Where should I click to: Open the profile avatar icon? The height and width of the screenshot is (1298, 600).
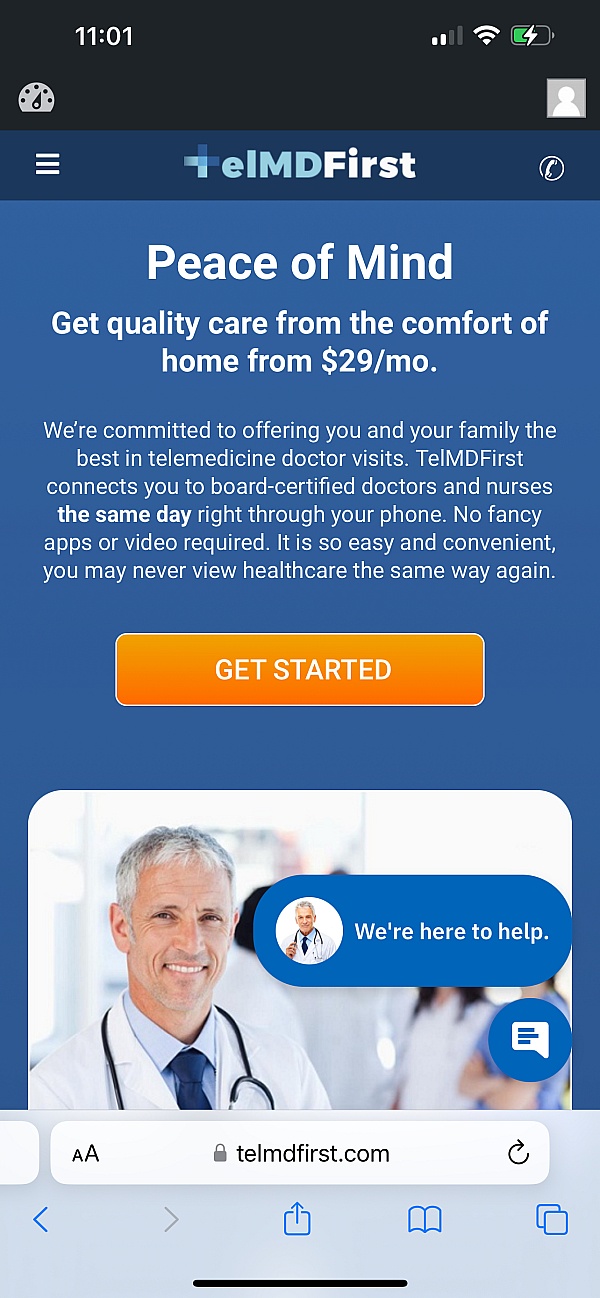click(566, 98)
